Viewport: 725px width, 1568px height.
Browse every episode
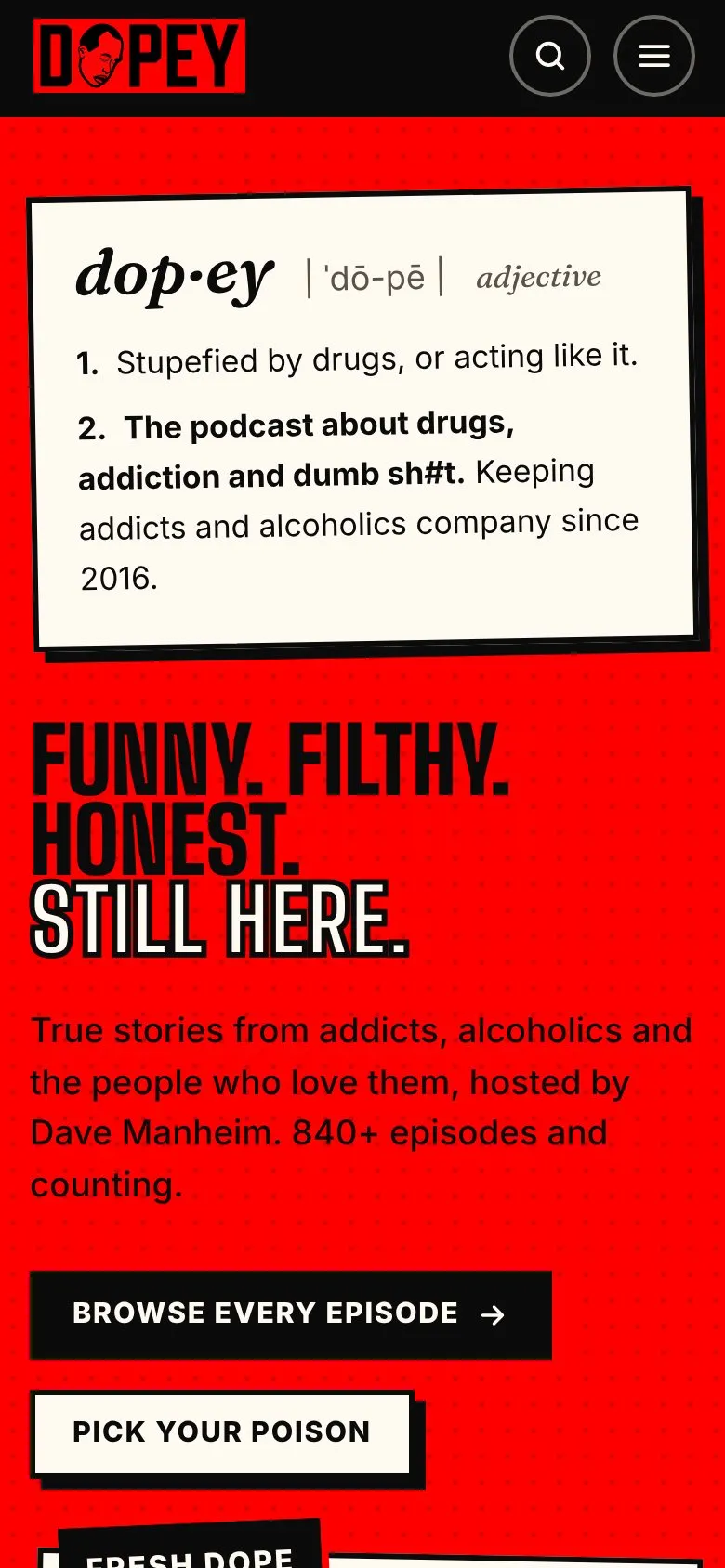coord(291,1314)
